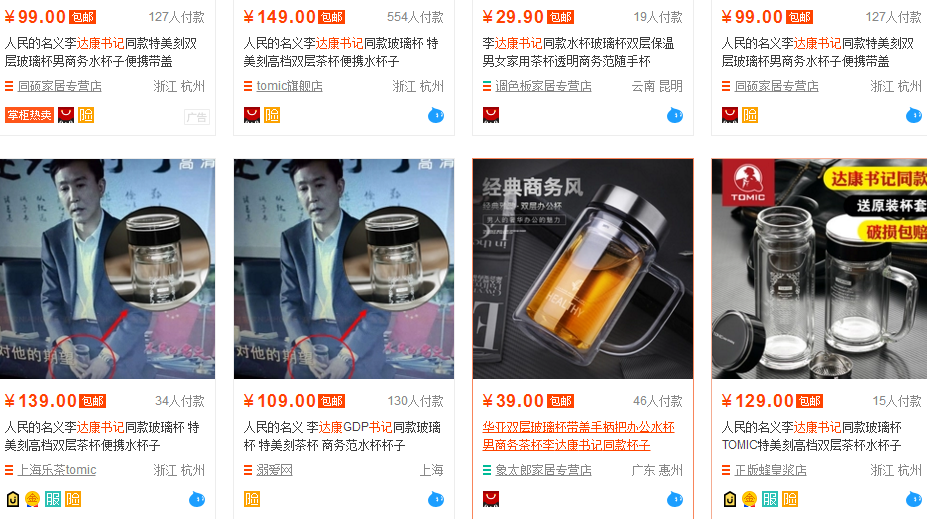This screenshot has width=927, height=519.
Task: Chat with the 调色板家居专营店 seller
Action: pos(675,115)
